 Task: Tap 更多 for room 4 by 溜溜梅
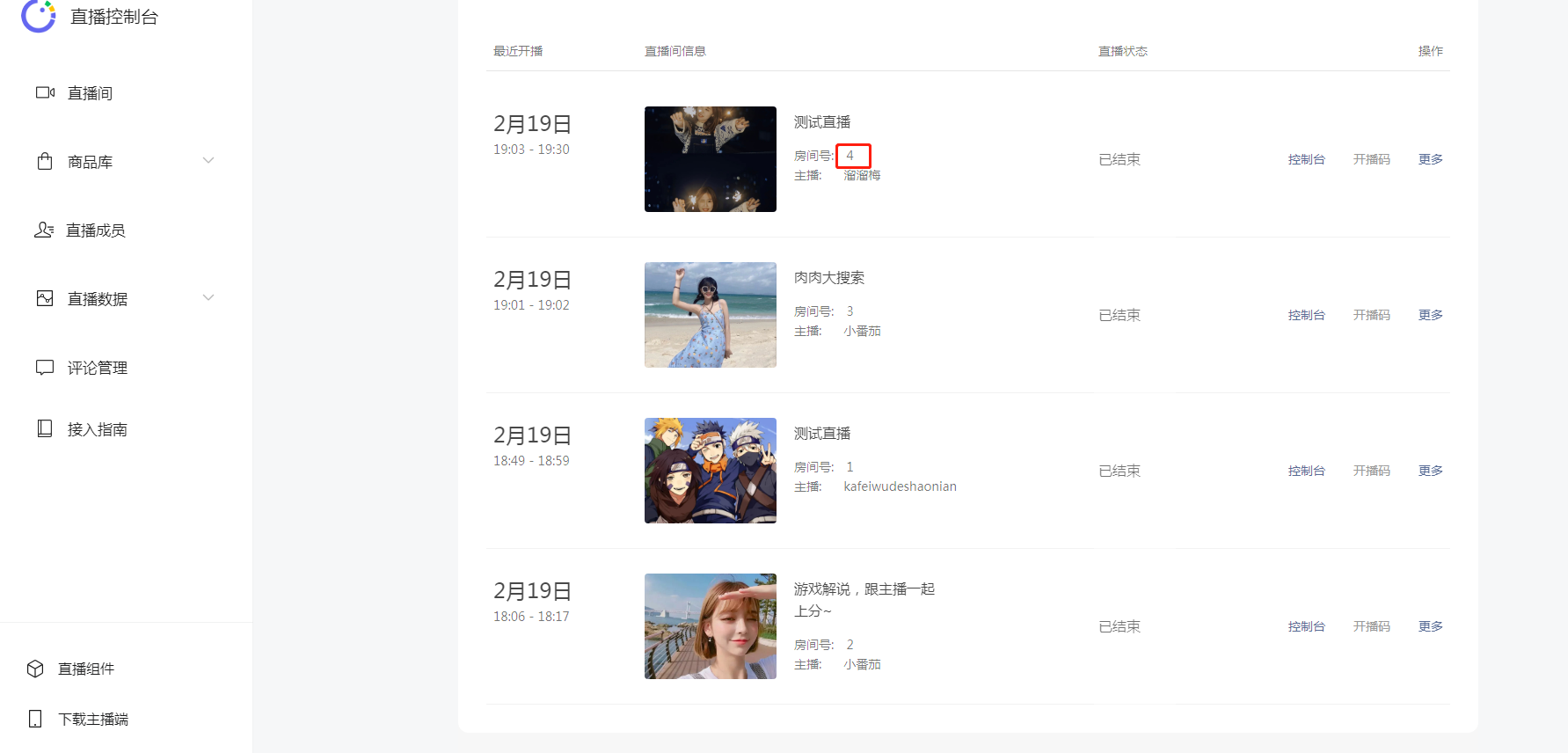[x=1430, y=159]
